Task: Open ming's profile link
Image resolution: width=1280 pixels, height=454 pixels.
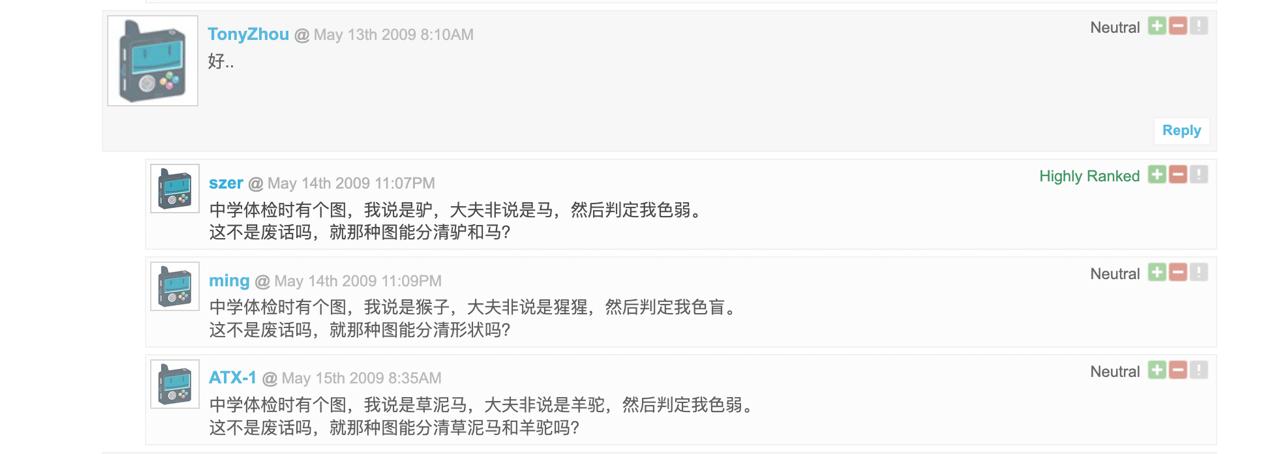Action: (229, 281)
